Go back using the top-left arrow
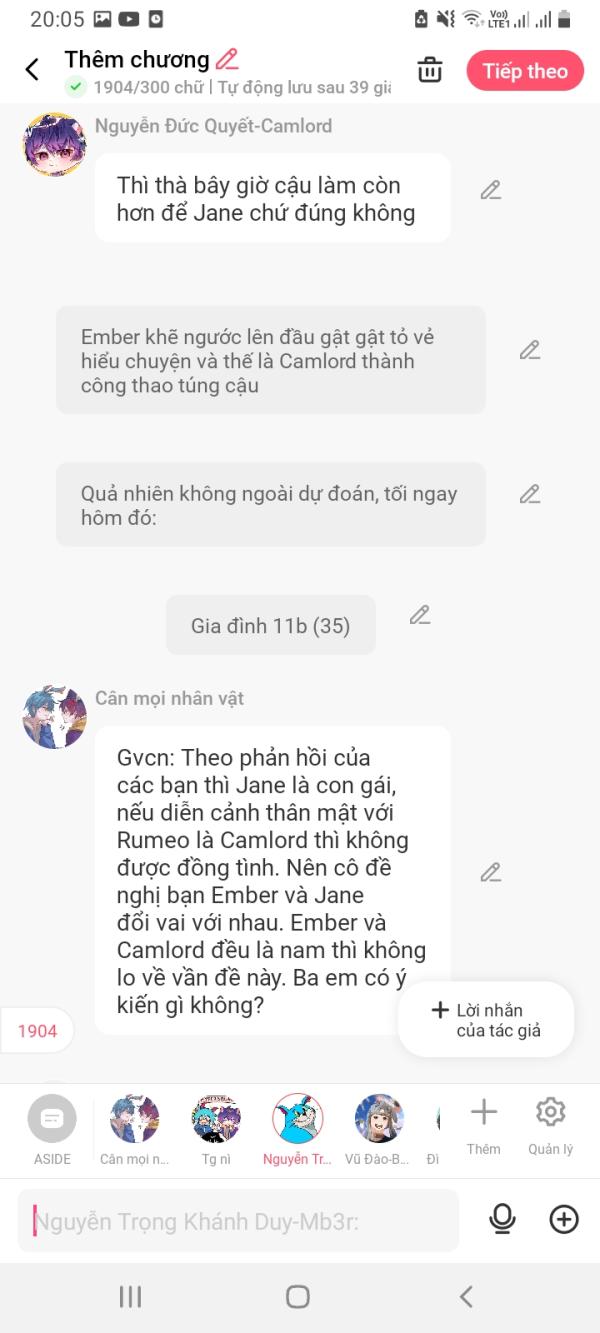This screenshot has width=600, height=1333. point(32,70)
